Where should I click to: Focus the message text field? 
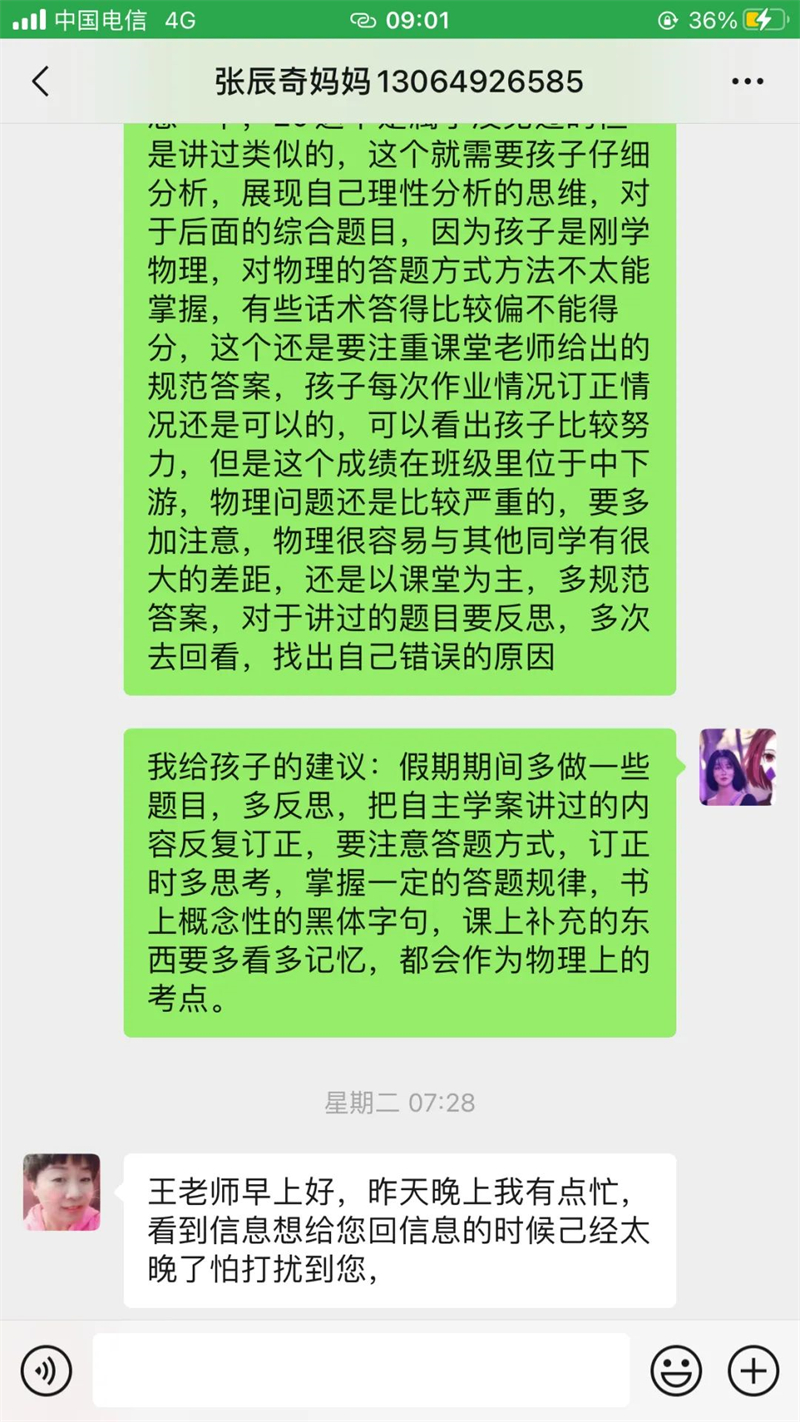pos(361,1369)
